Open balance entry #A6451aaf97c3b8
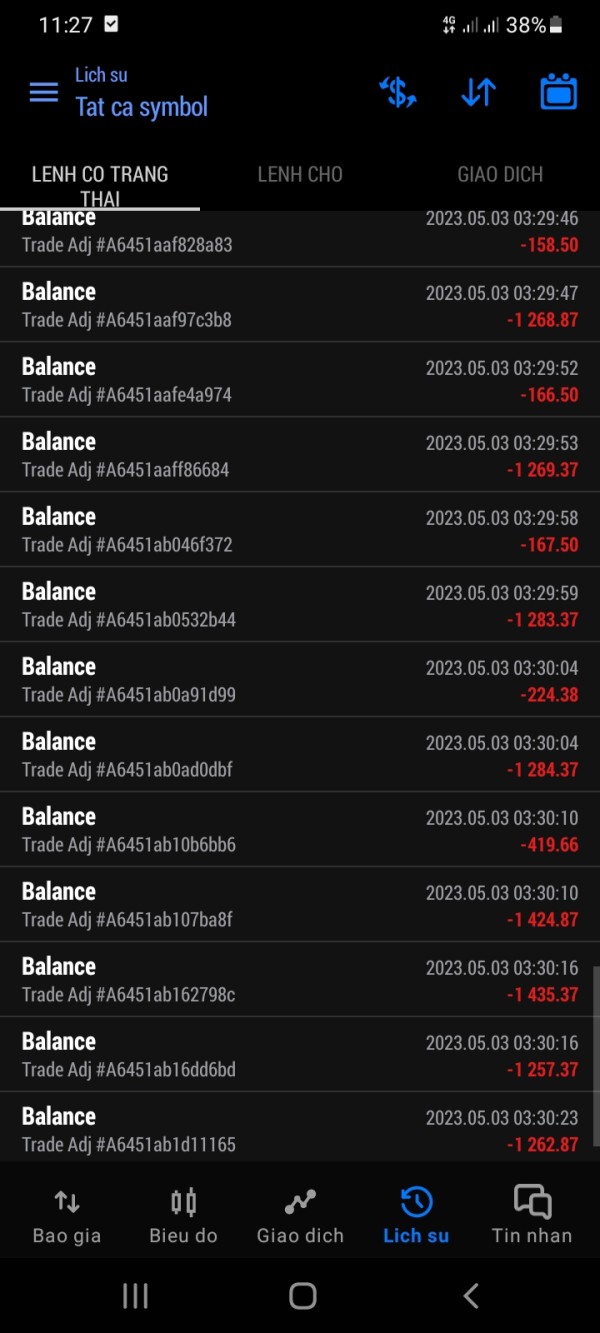This screenshot has width=600, height=1333. tap(300, 305)
